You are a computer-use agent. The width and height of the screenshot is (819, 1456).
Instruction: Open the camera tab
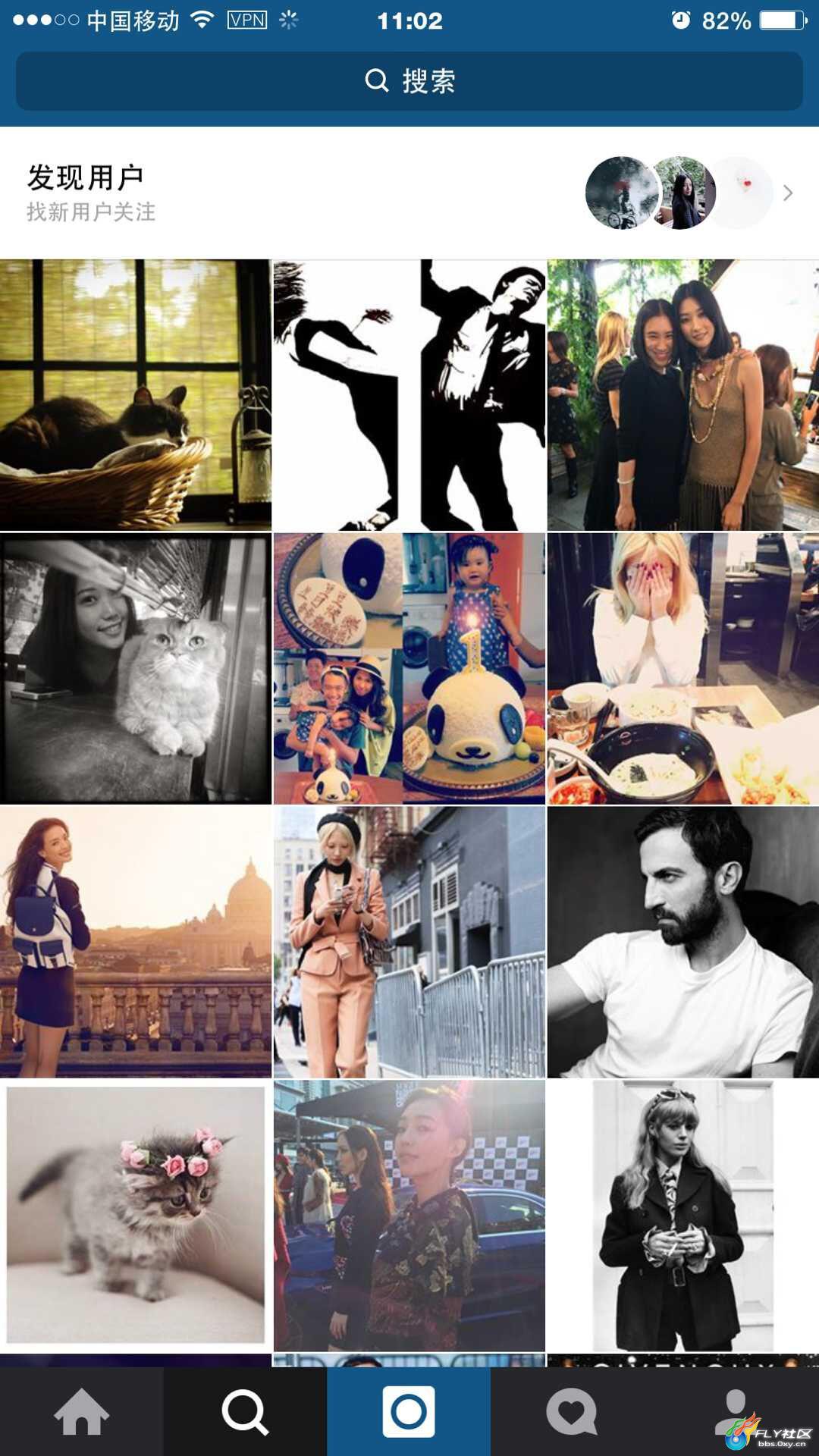tap(409, 1411)
